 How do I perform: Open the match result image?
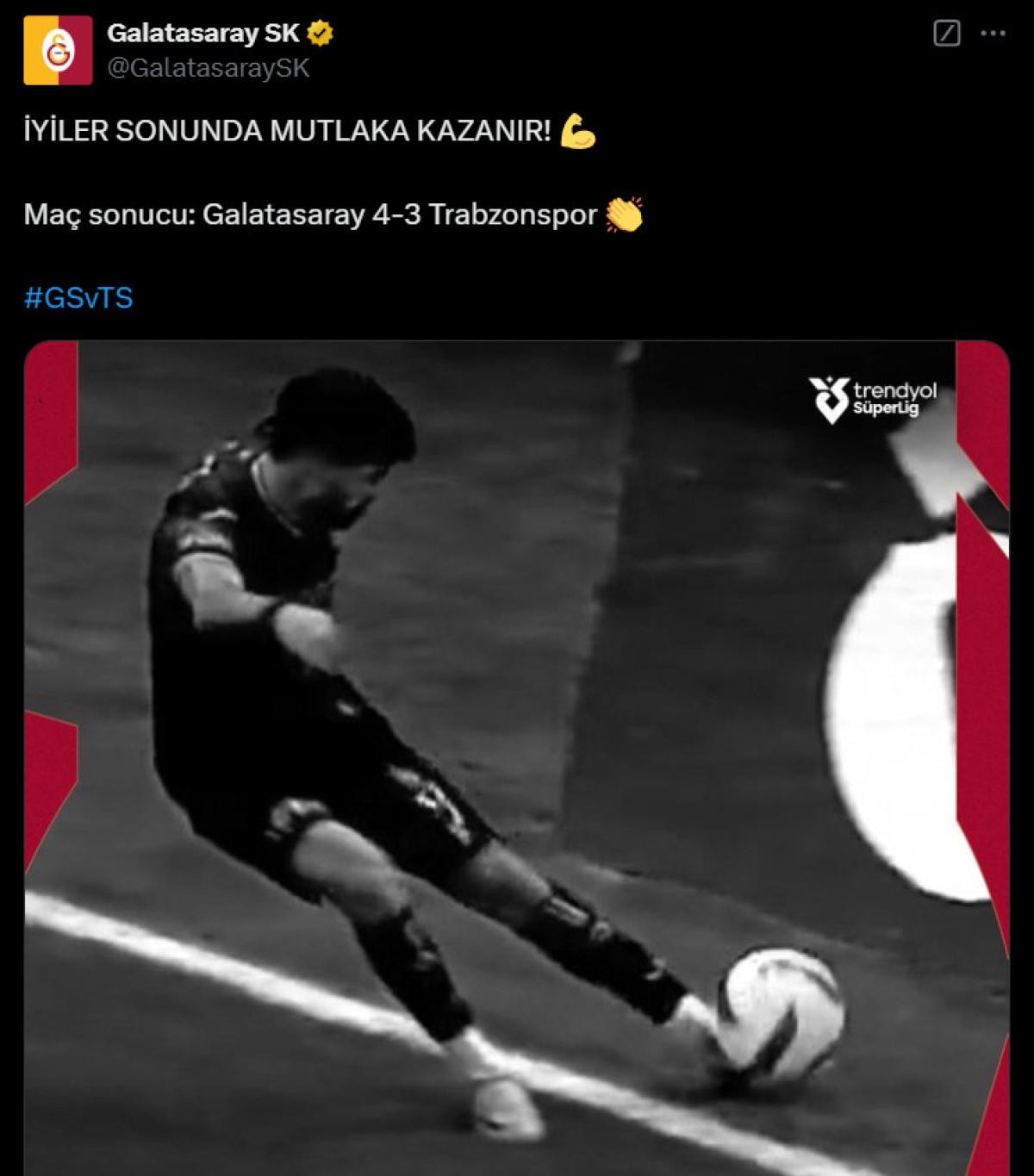coord(517,758)
